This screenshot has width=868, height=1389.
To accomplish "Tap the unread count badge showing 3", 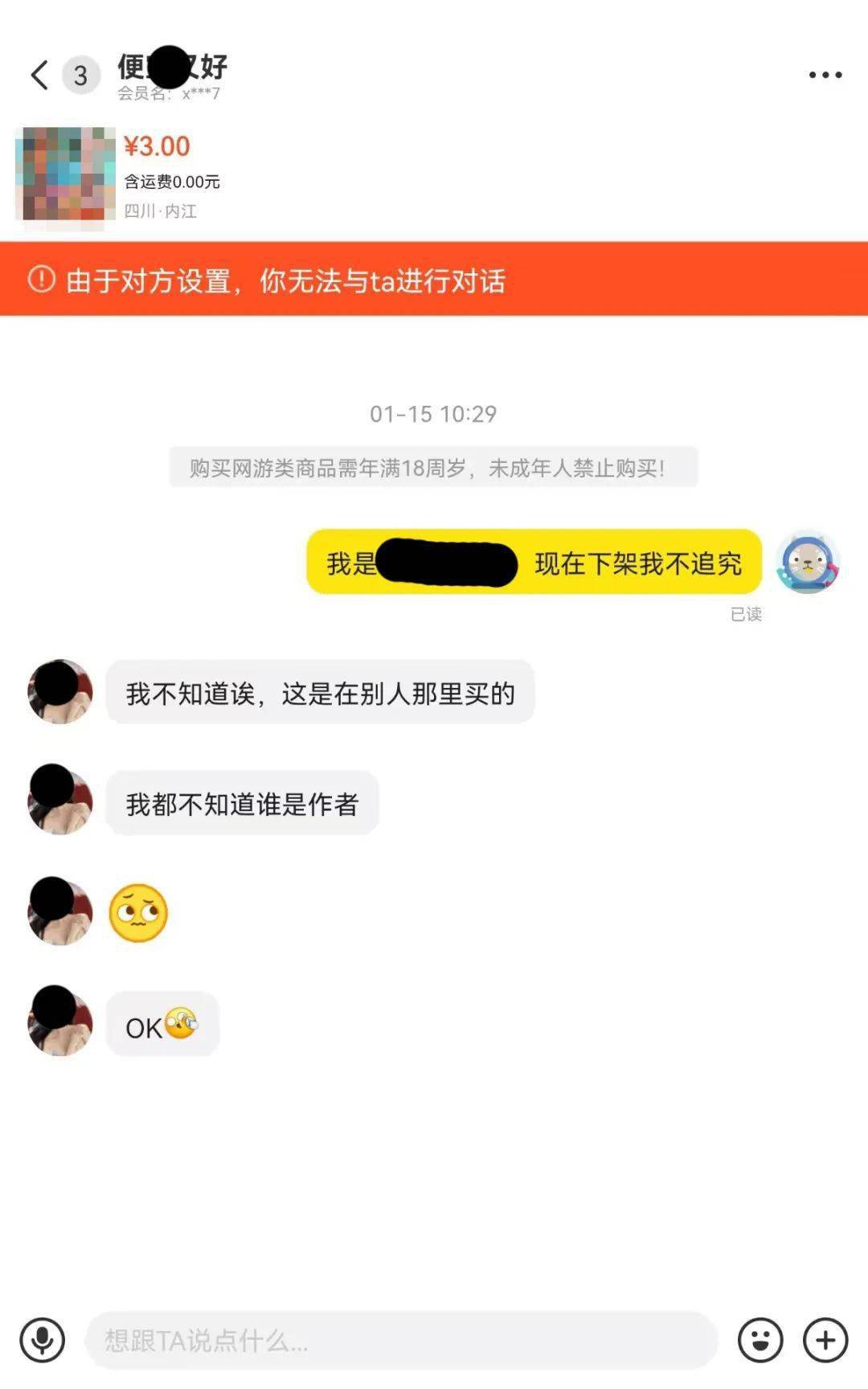I will (80, 76).
